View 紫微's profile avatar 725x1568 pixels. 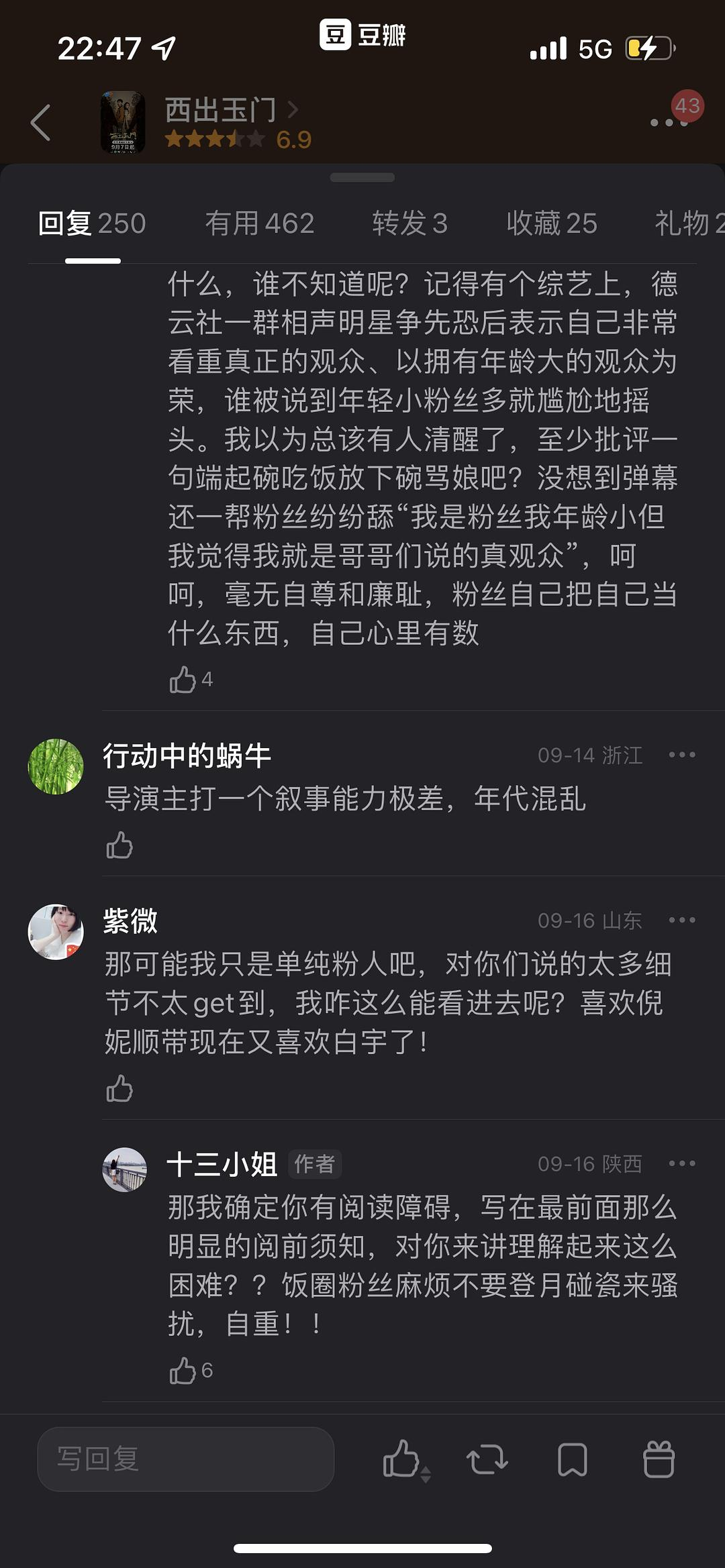pyautogui.click(x=56, y=931)
